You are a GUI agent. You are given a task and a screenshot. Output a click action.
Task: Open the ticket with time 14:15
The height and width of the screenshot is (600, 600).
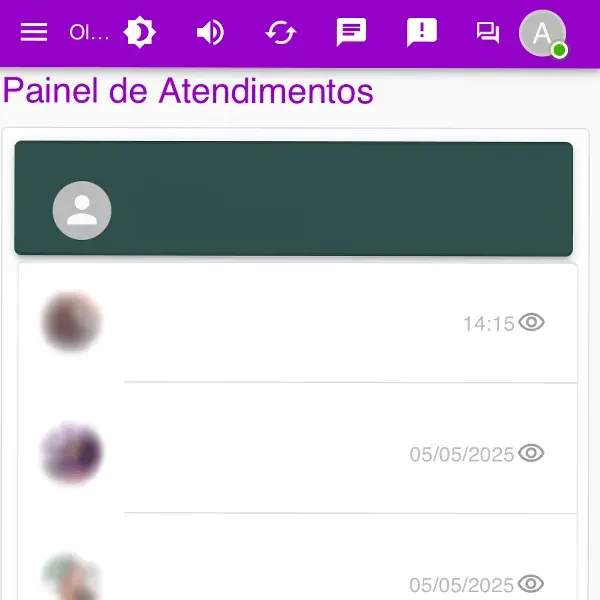coord(280,323)
